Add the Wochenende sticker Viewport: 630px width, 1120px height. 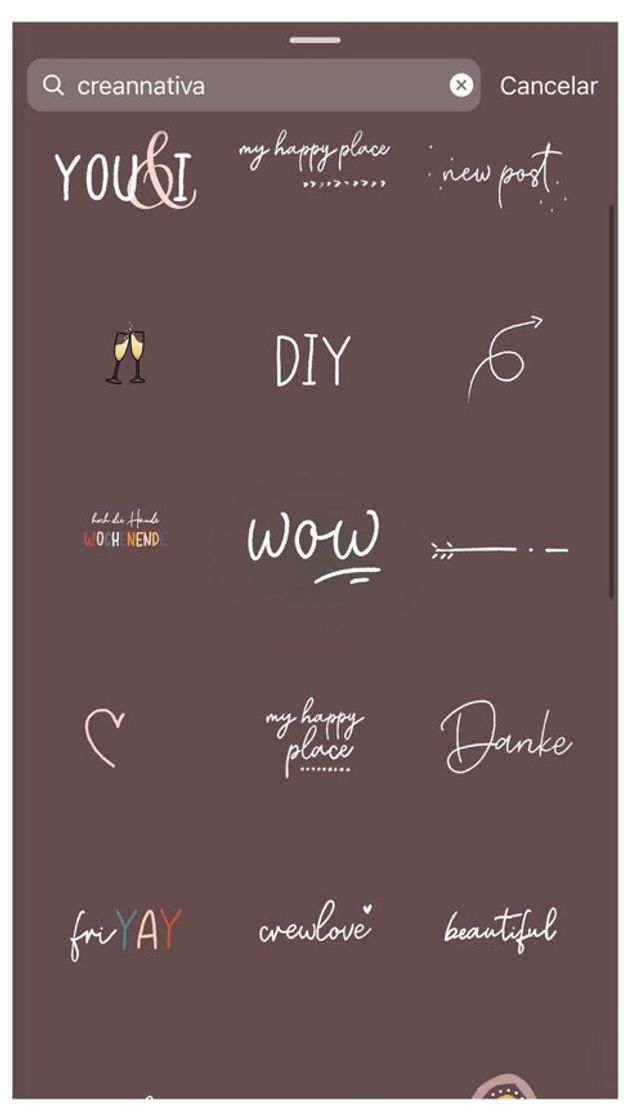point(124,531)
